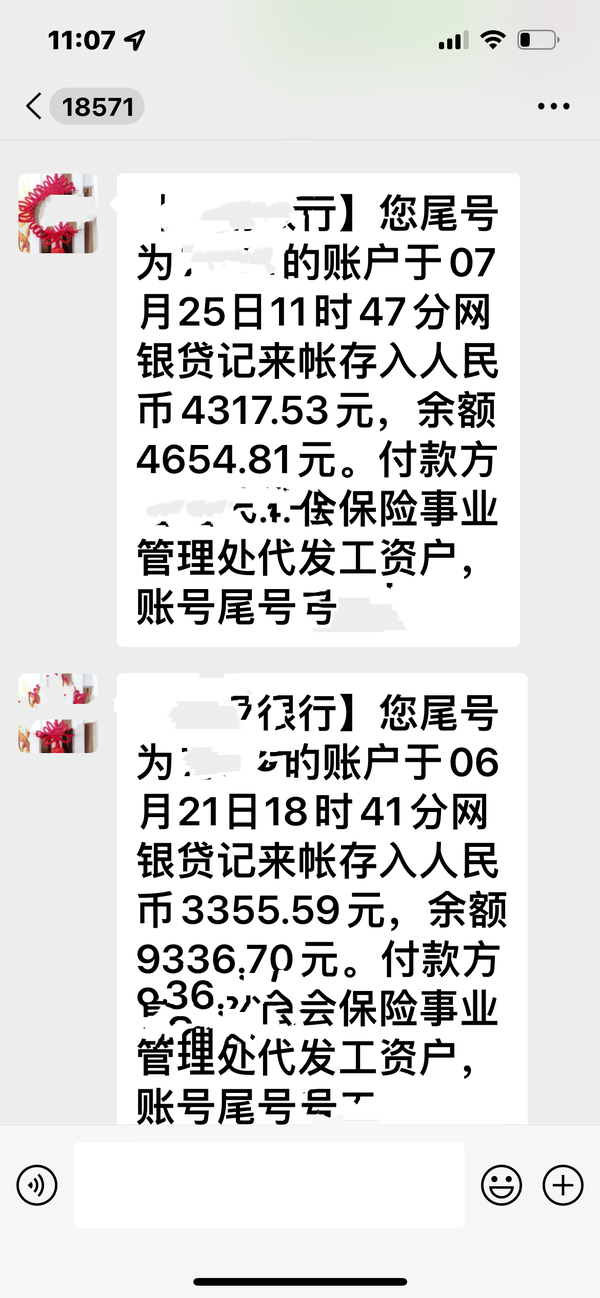Tap the message text field

tap(268, 1186)
